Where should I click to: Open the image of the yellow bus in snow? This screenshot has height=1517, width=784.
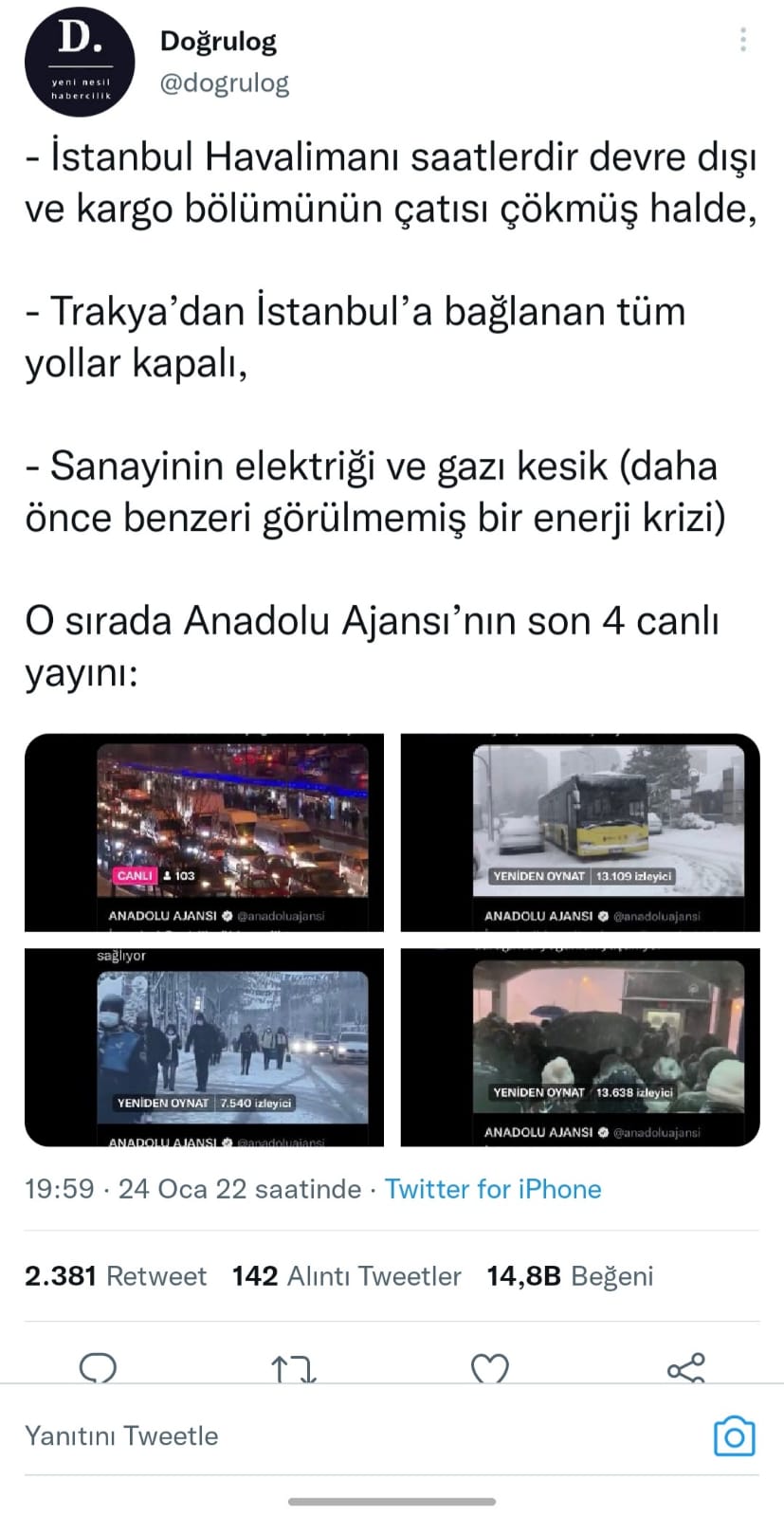(580, 832)
